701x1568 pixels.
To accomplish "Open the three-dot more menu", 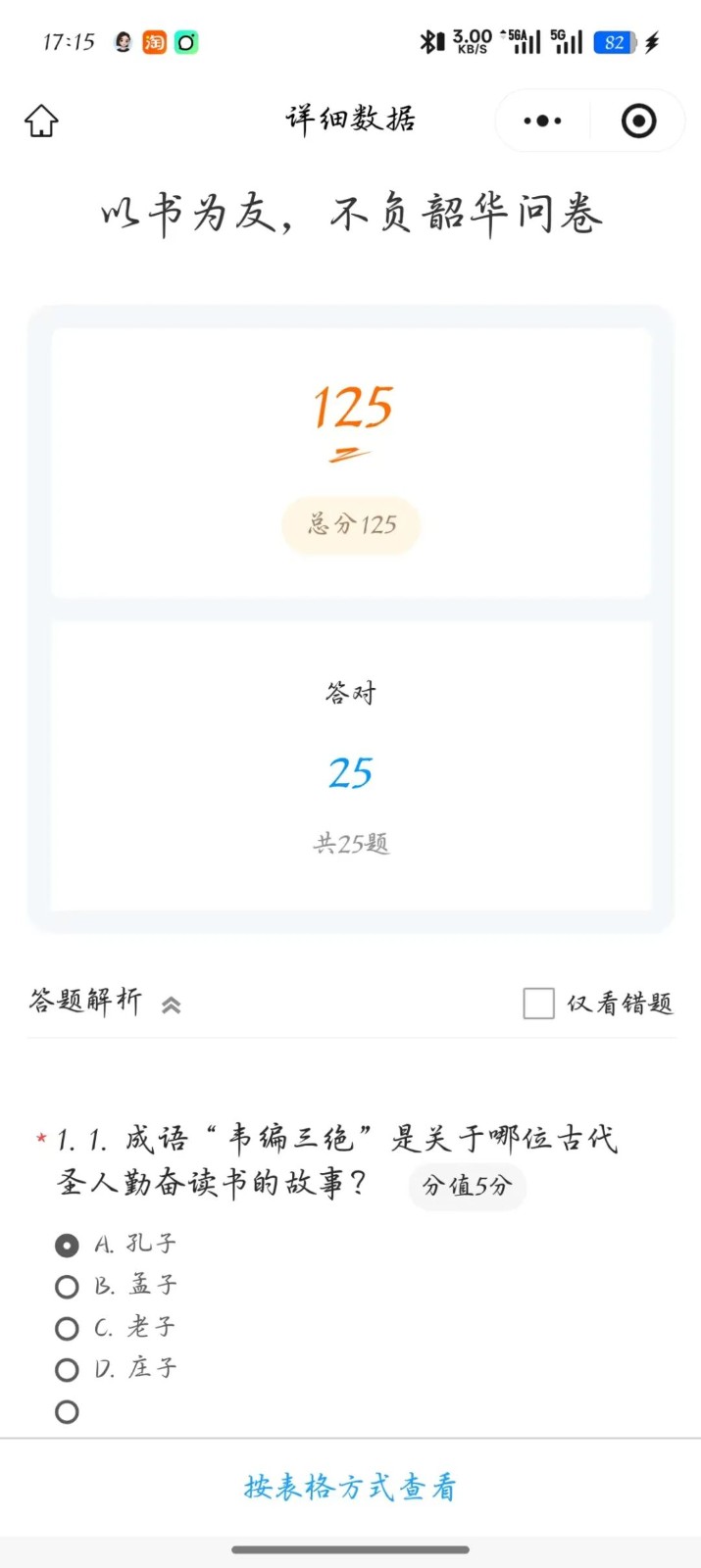I will coord(542,122).
